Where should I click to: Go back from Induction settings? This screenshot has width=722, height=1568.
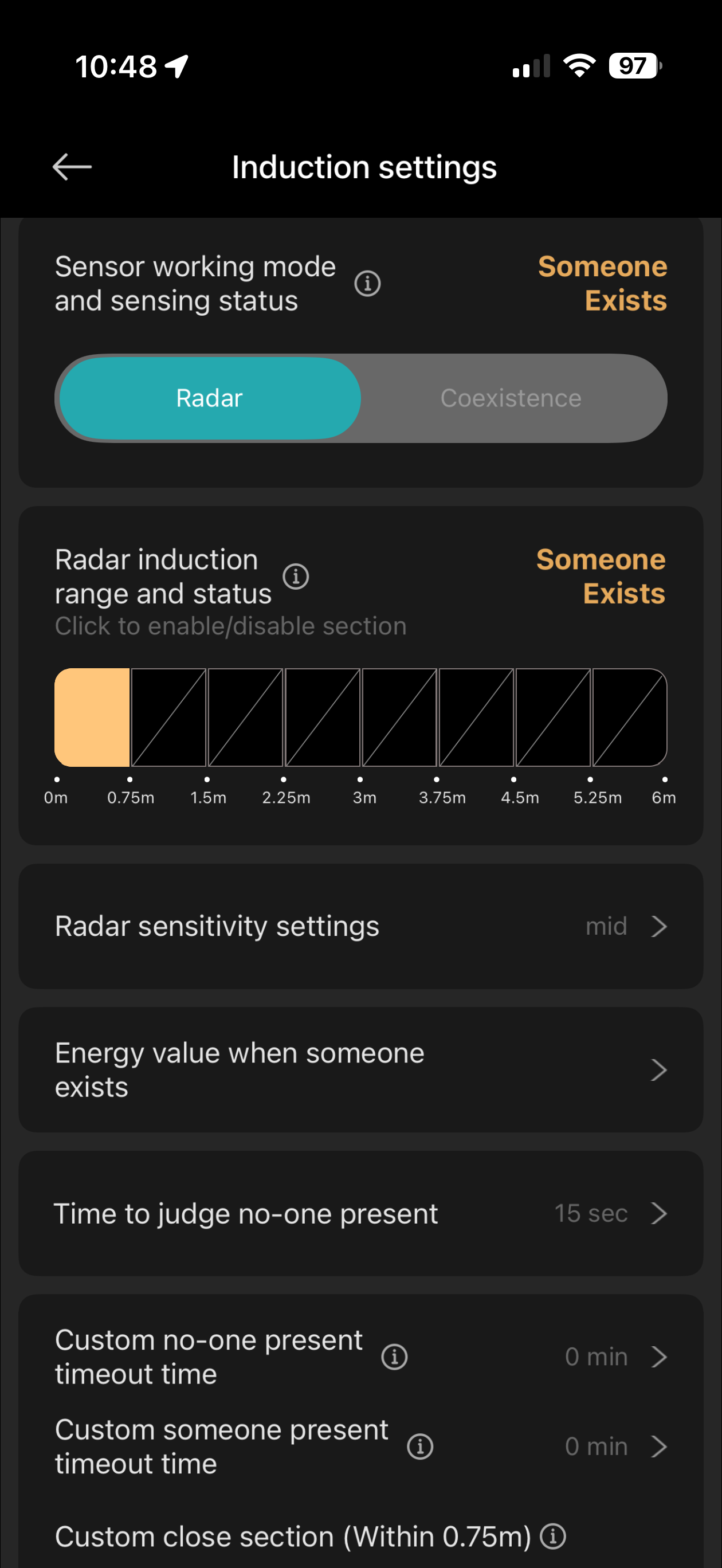(72, 167)
